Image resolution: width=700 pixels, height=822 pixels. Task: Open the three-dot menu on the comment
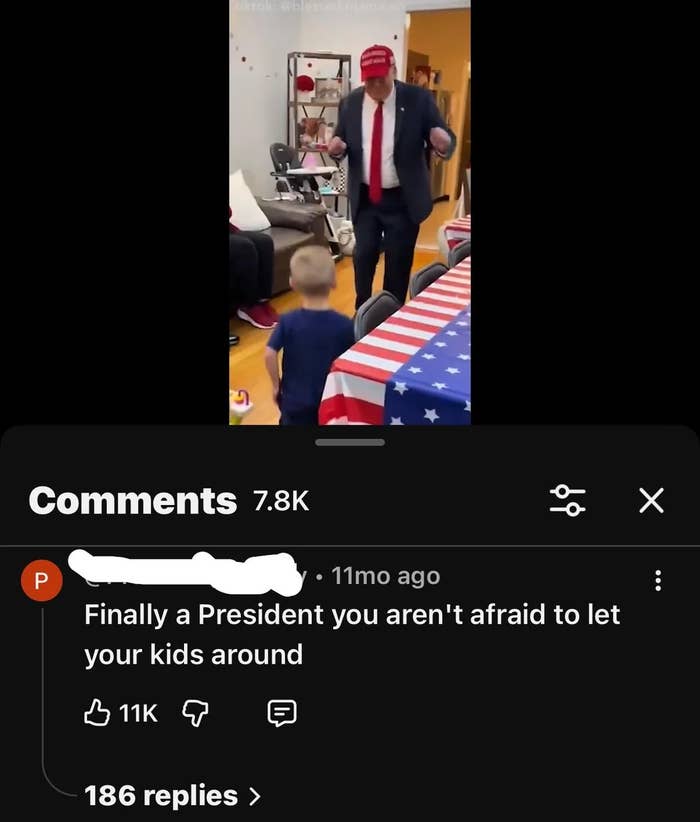coord(658,581)
